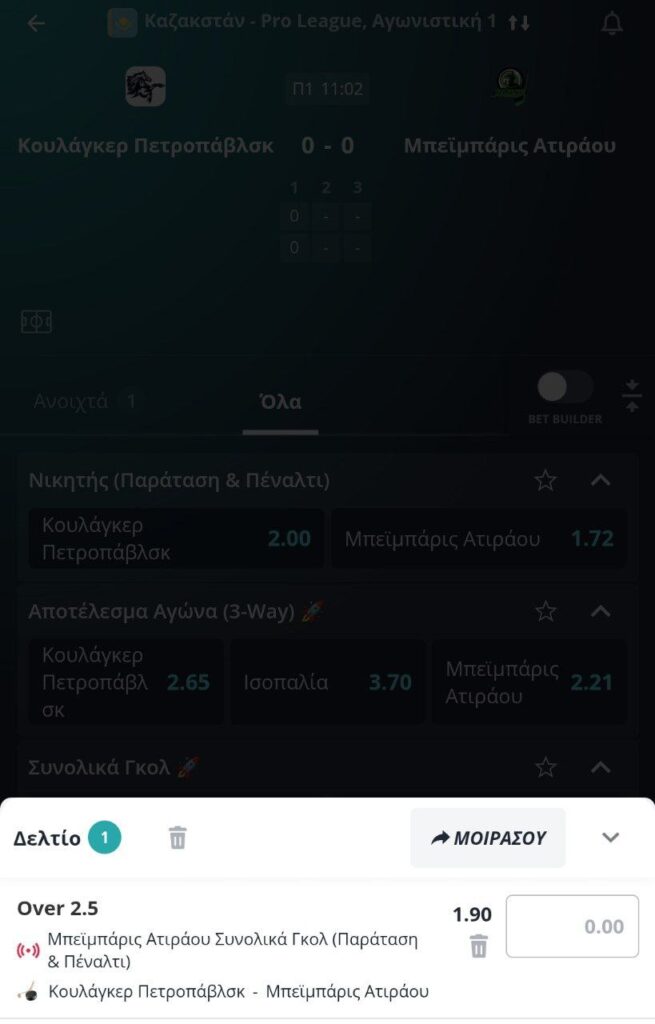Remove the Over 2.5 selection
This screenshot has width=655, height=1024.
coord(479,946)
